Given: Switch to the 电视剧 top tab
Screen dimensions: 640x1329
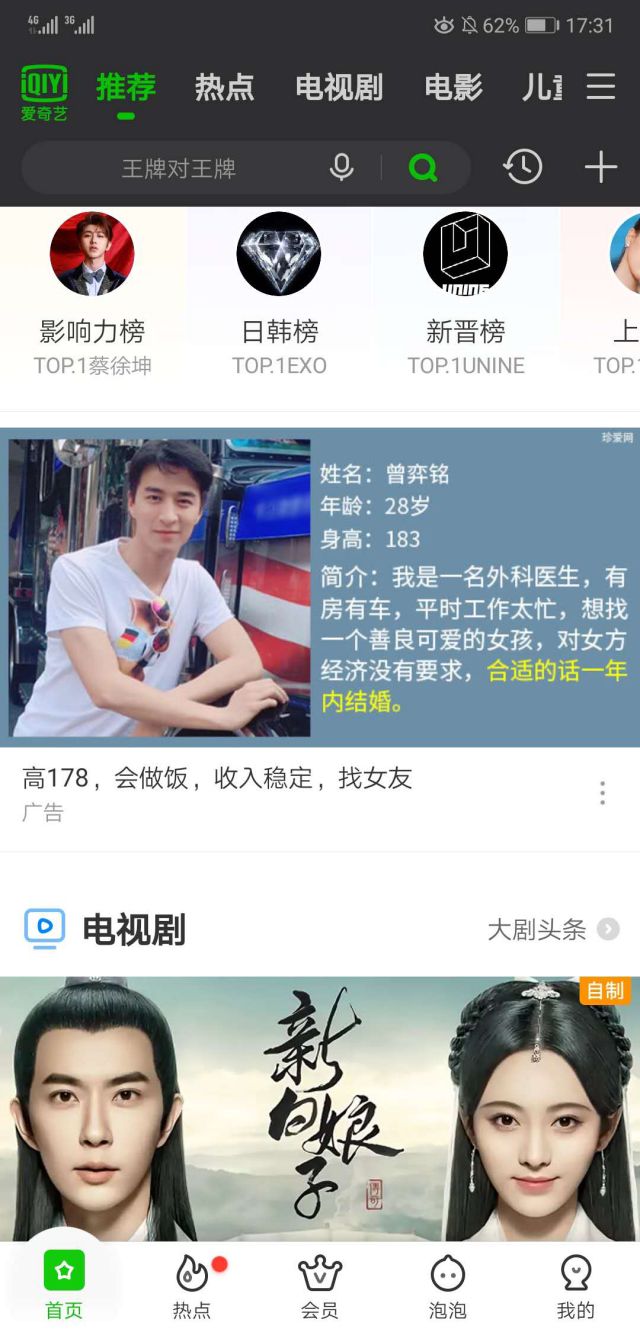Looking at the screenshot, I should point(339,88).
